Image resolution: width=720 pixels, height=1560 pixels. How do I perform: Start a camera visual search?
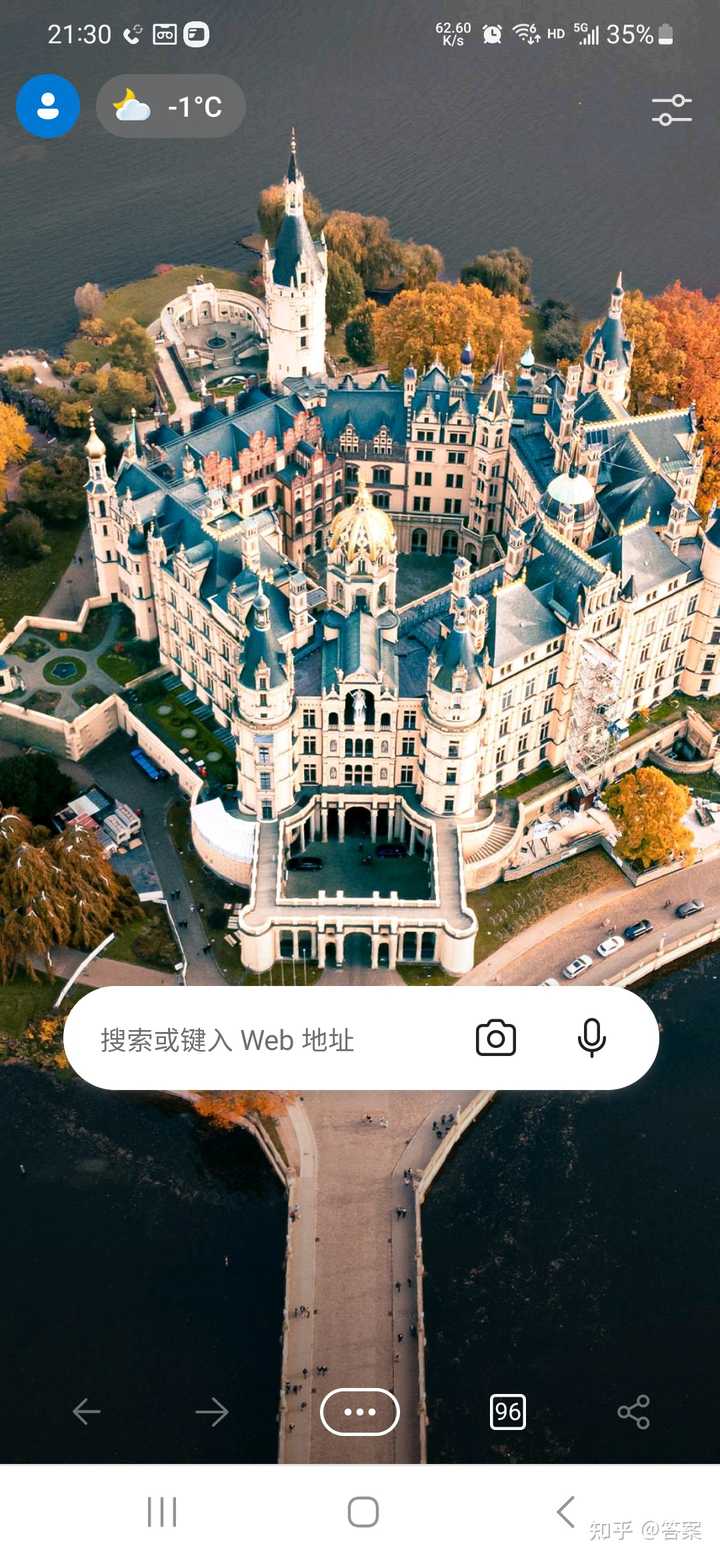[x=496, y=1038]
